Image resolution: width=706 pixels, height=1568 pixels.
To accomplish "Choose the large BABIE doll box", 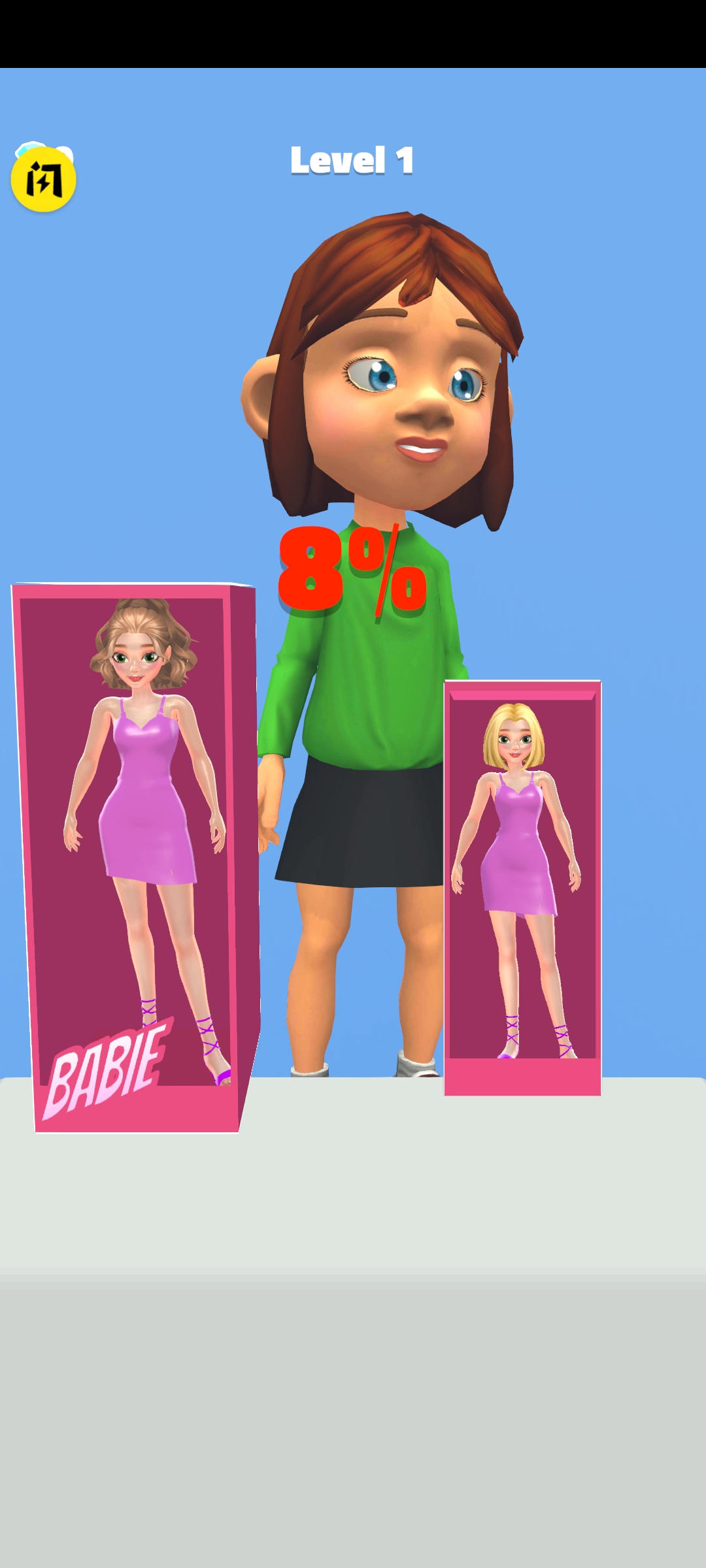I will [136, 856].
